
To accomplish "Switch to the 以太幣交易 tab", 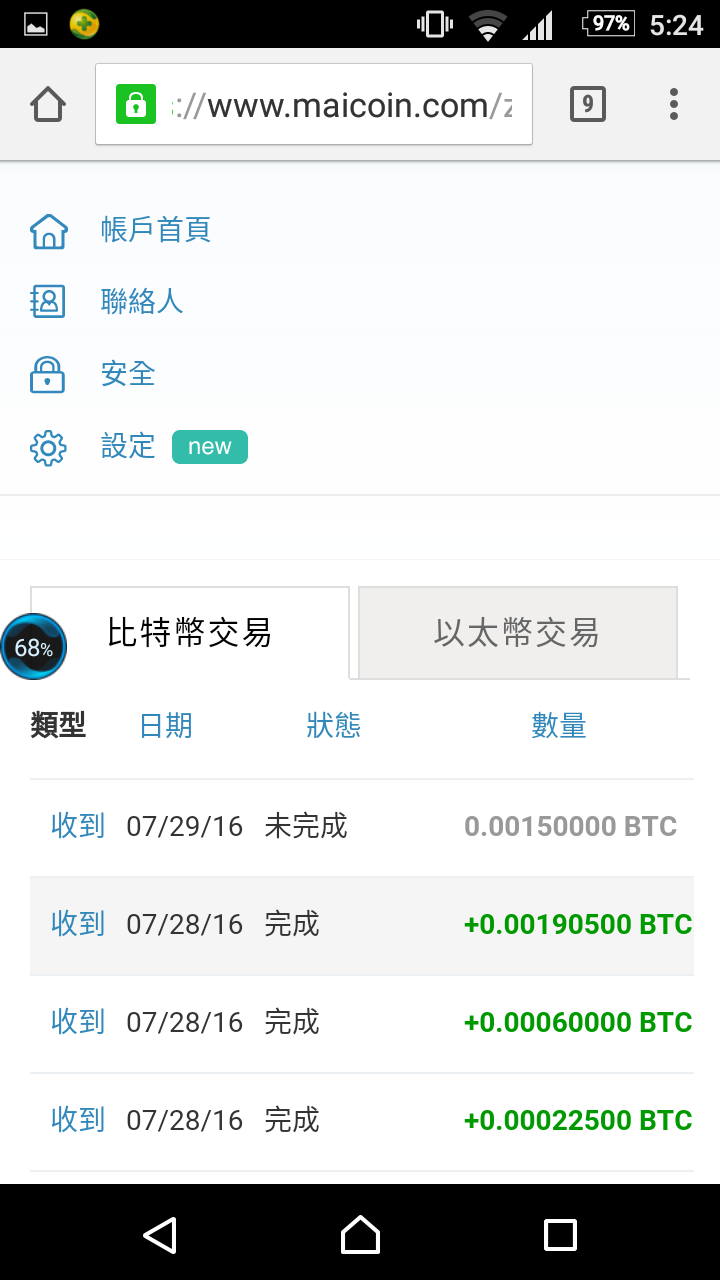I will point(517,632).
